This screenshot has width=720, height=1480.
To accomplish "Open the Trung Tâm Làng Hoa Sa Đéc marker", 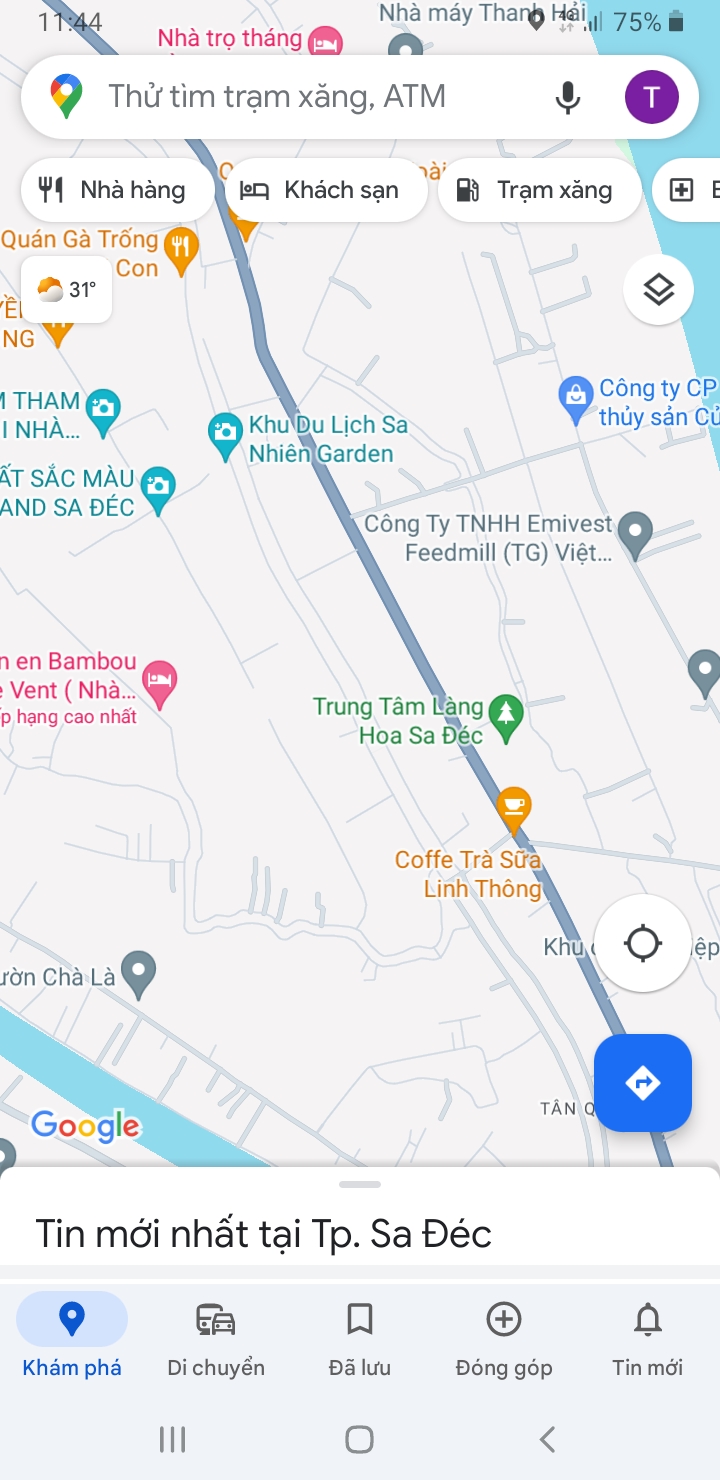I will 508,713.
